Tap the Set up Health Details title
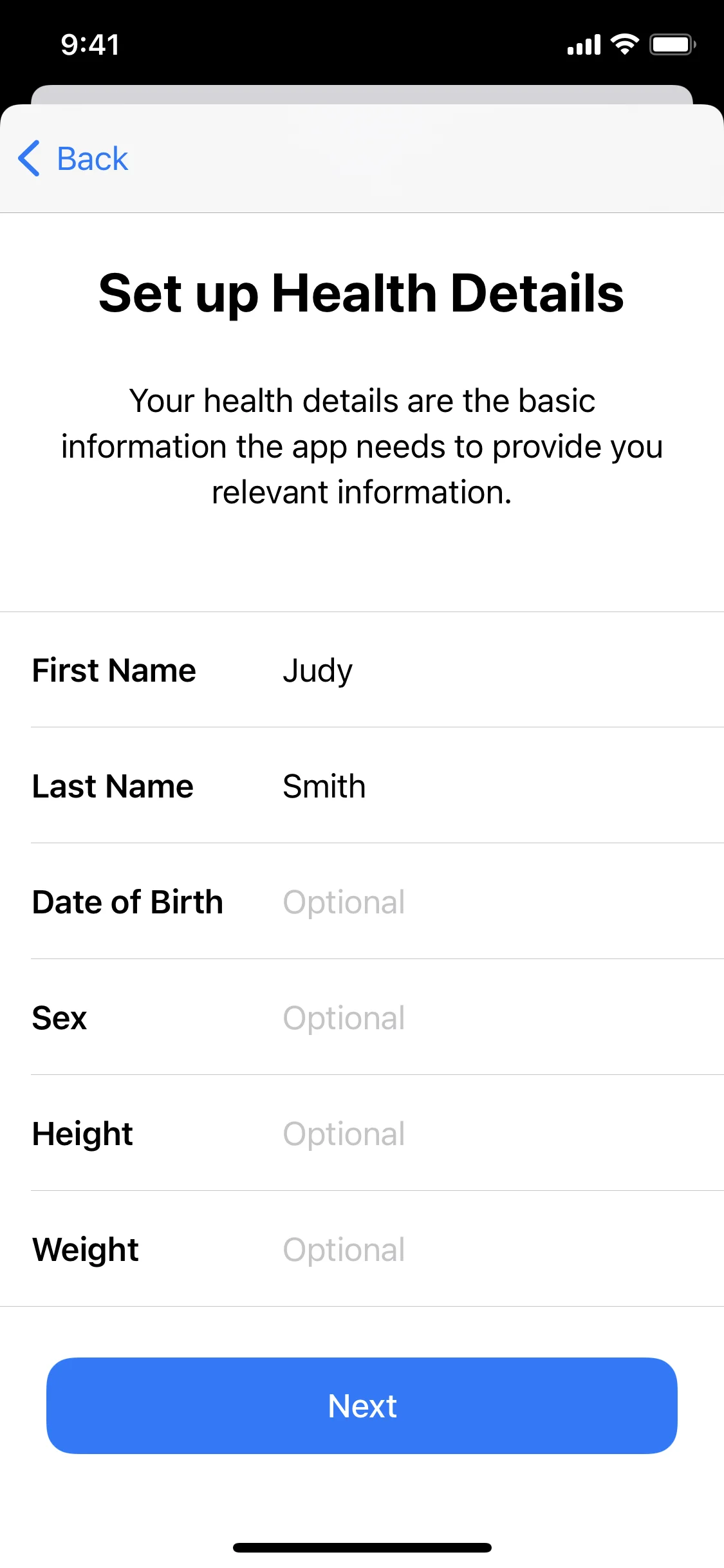Viewport: 724px width, 1568px height. click(362, 294)
